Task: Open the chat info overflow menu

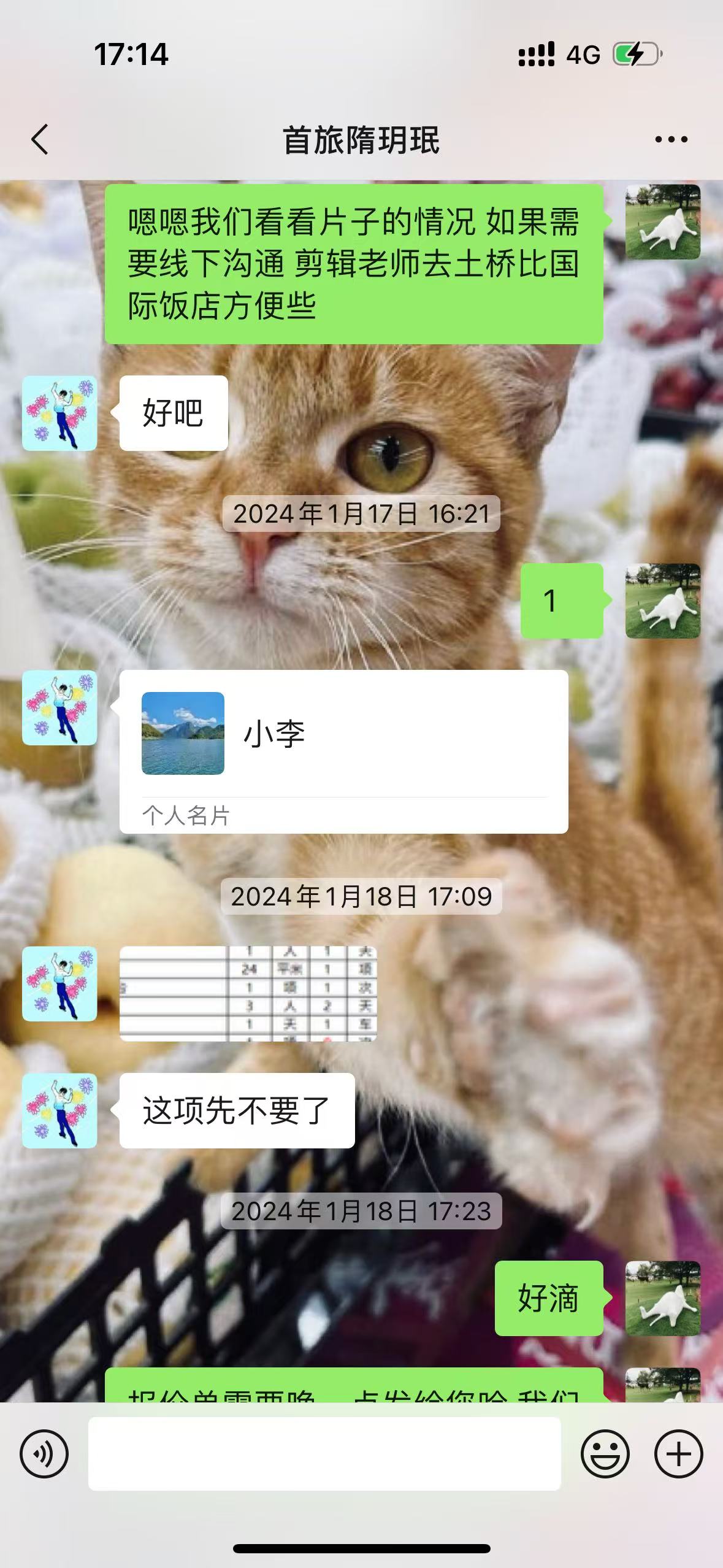Action: coord(671,140)
